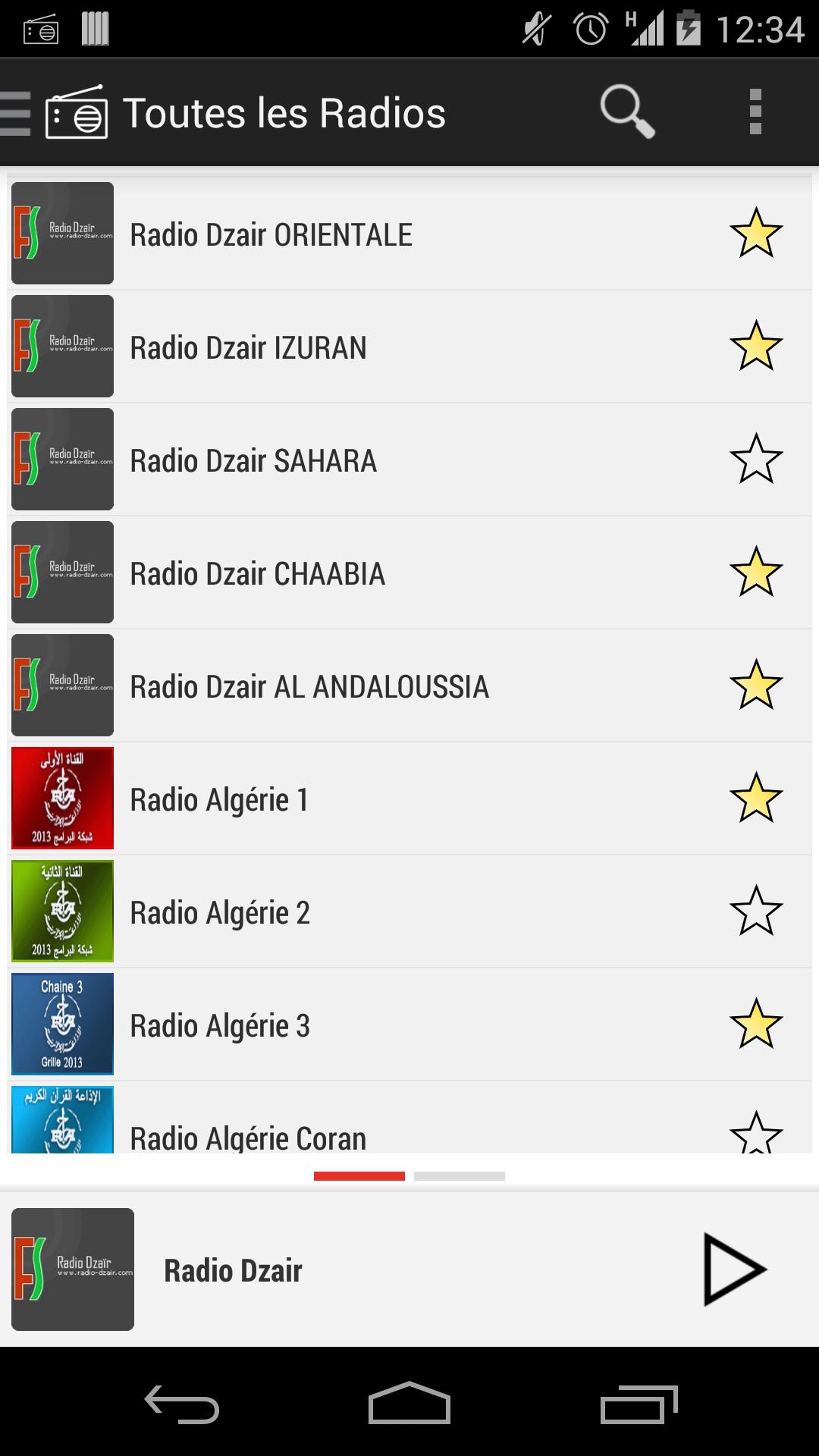This screenshot has height=1456, width=819.
Task: Open Radio Dzair CHAABIA station
Action: pyautogui.click(x=409, y=573)
